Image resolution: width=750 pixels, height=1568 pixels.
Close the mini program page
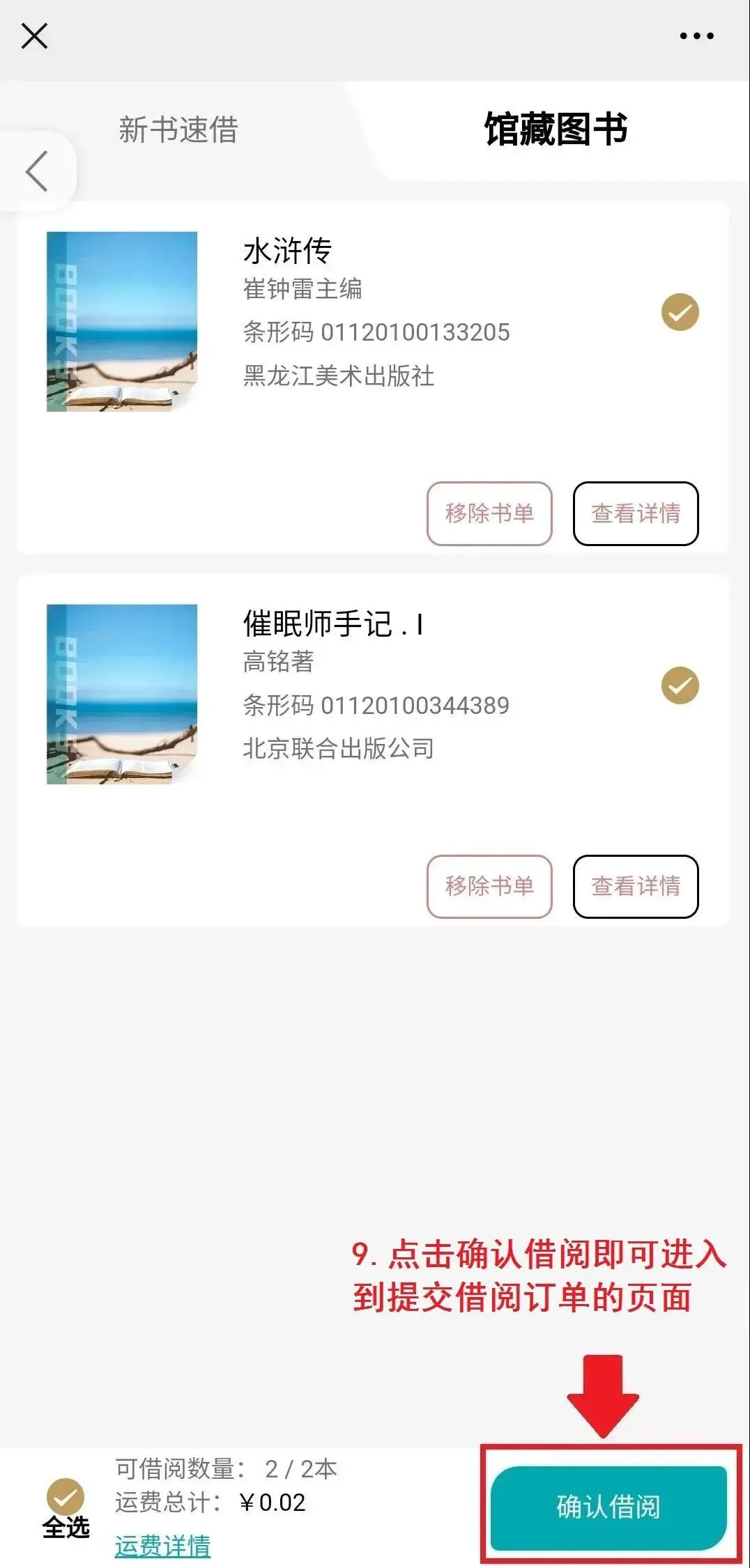pos(34,36)
